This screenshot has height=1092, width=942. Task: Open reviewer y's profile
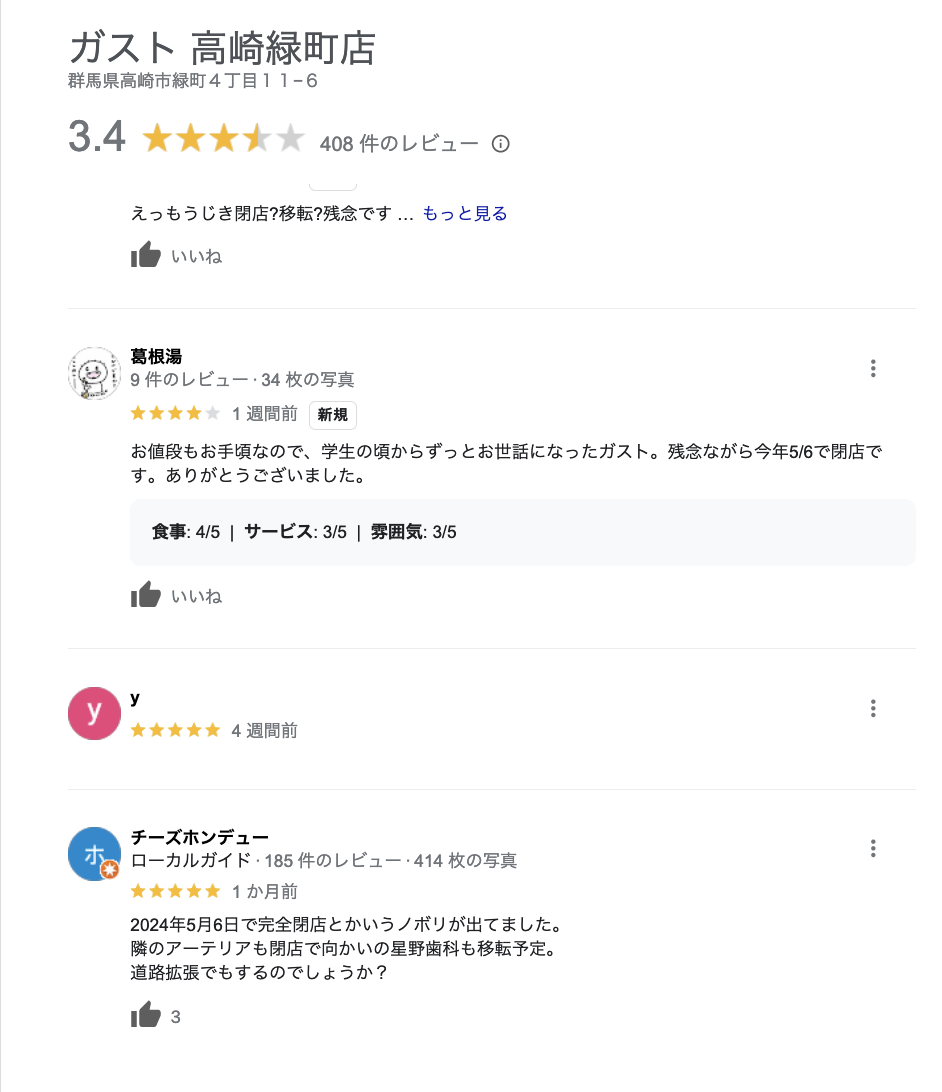[x=94, y=713]
